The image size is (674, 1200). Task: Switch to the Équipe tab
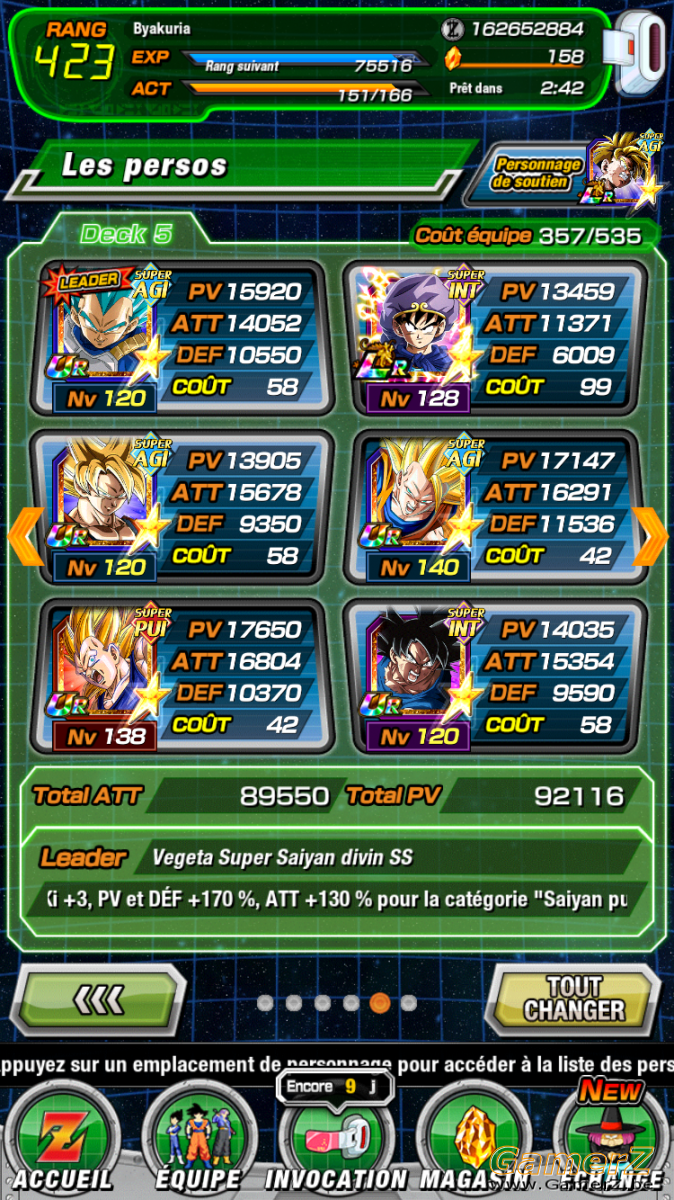(197, 1140)
